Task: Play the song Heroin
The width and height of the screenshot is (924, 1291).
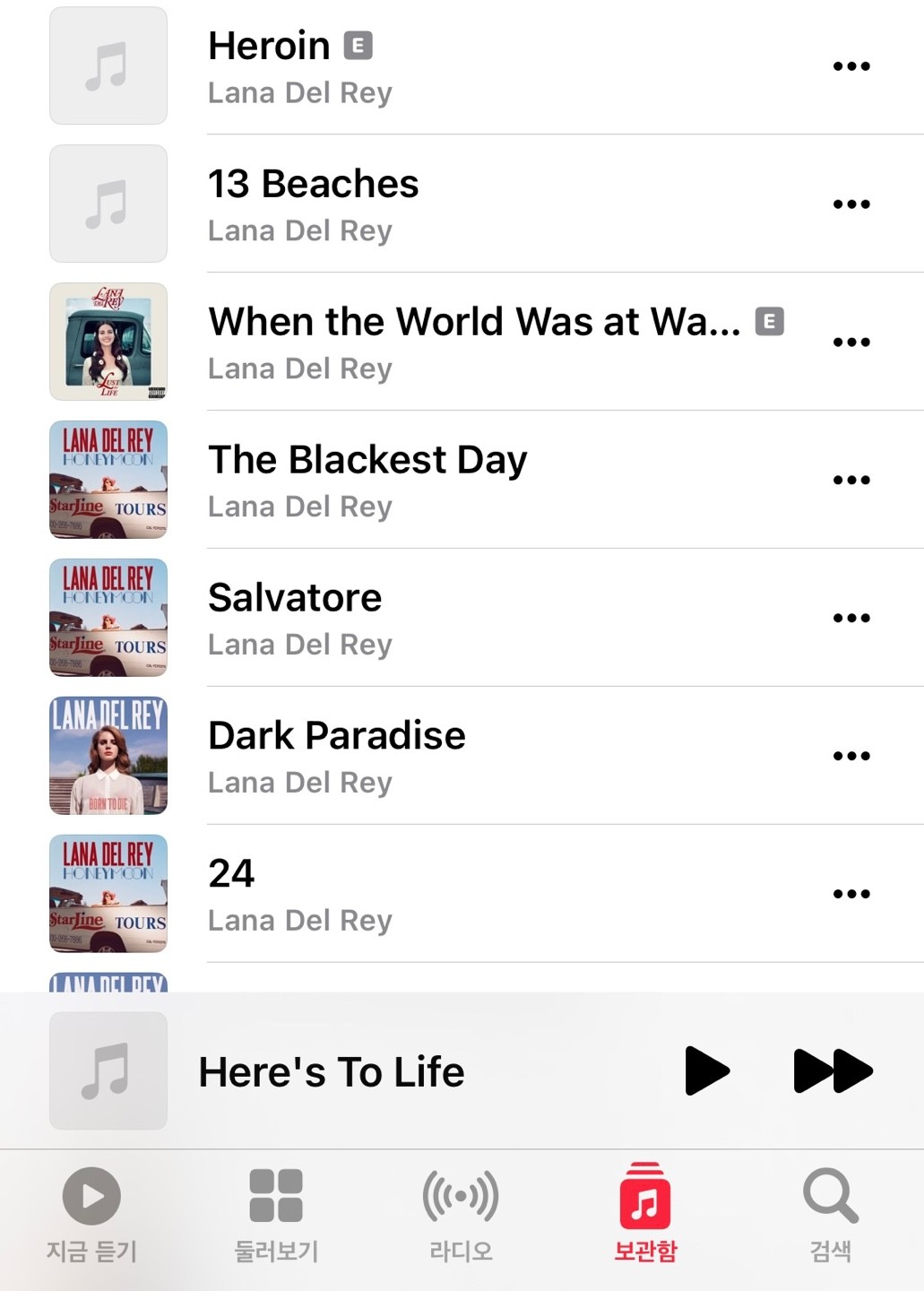Action: pyautogui.click(x=269, y=47)
